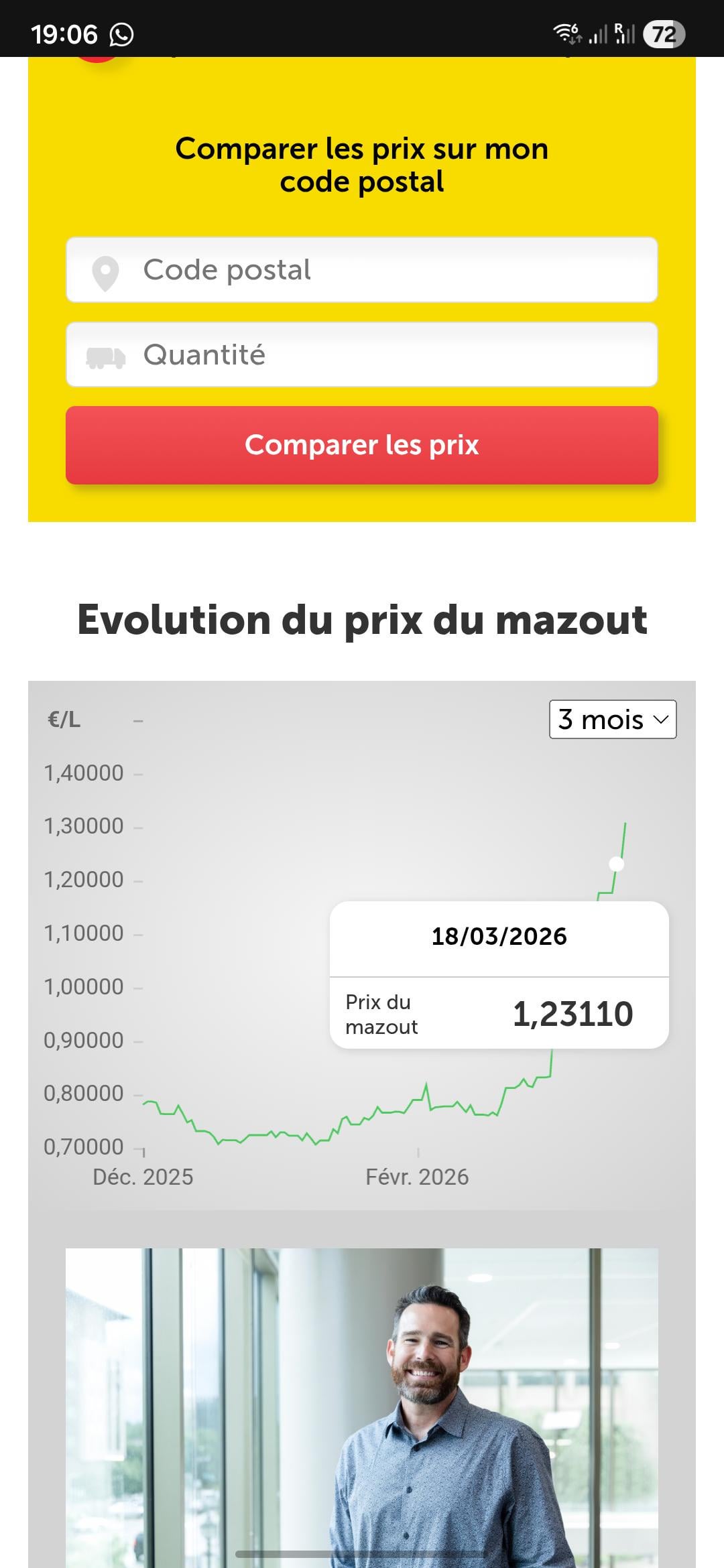The width and height of the screenshot is (724, 1568).
Task: Tap the red Comparer les prix button
Action: coord(362,445)
